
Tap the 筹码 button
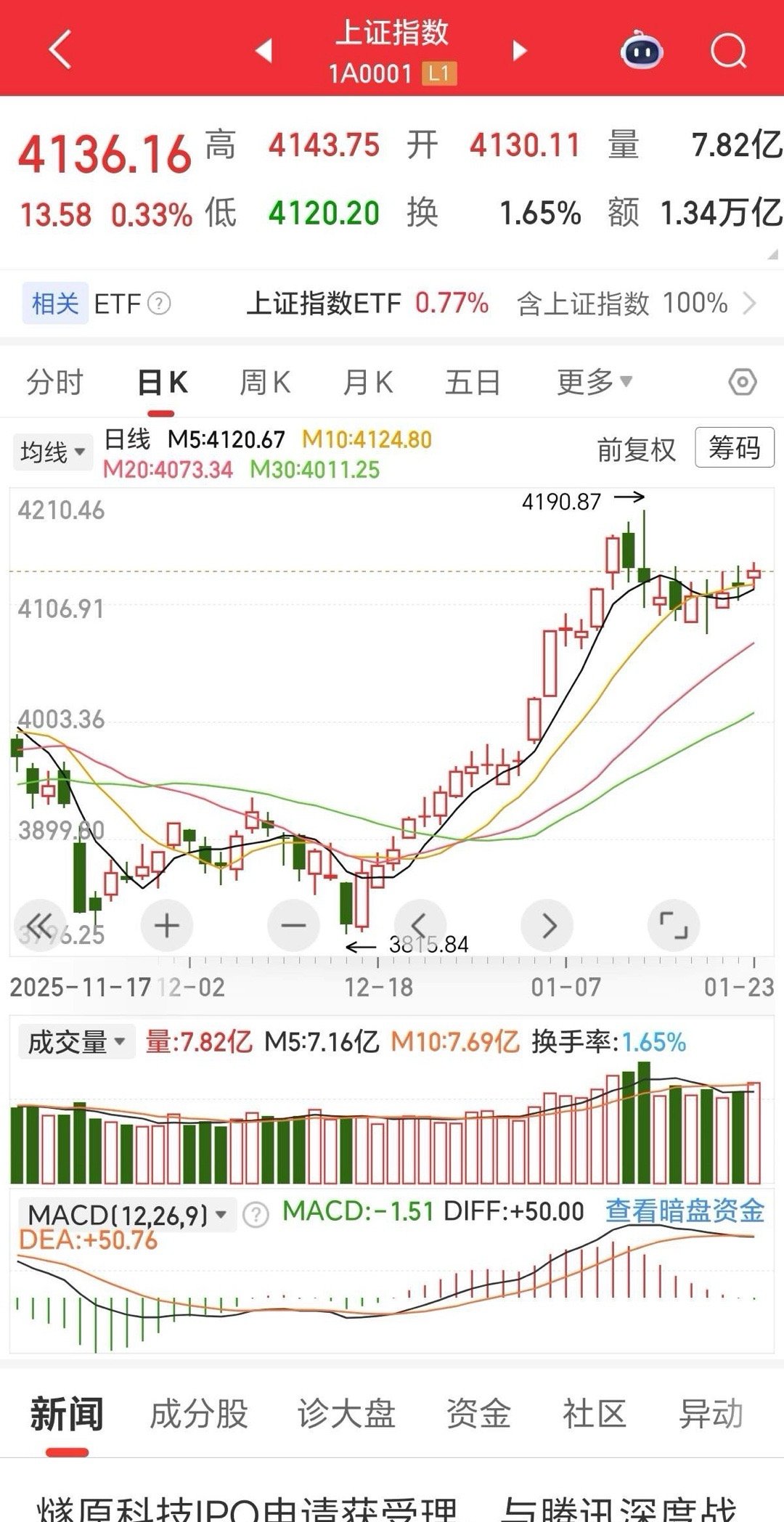tap(735, 447)
